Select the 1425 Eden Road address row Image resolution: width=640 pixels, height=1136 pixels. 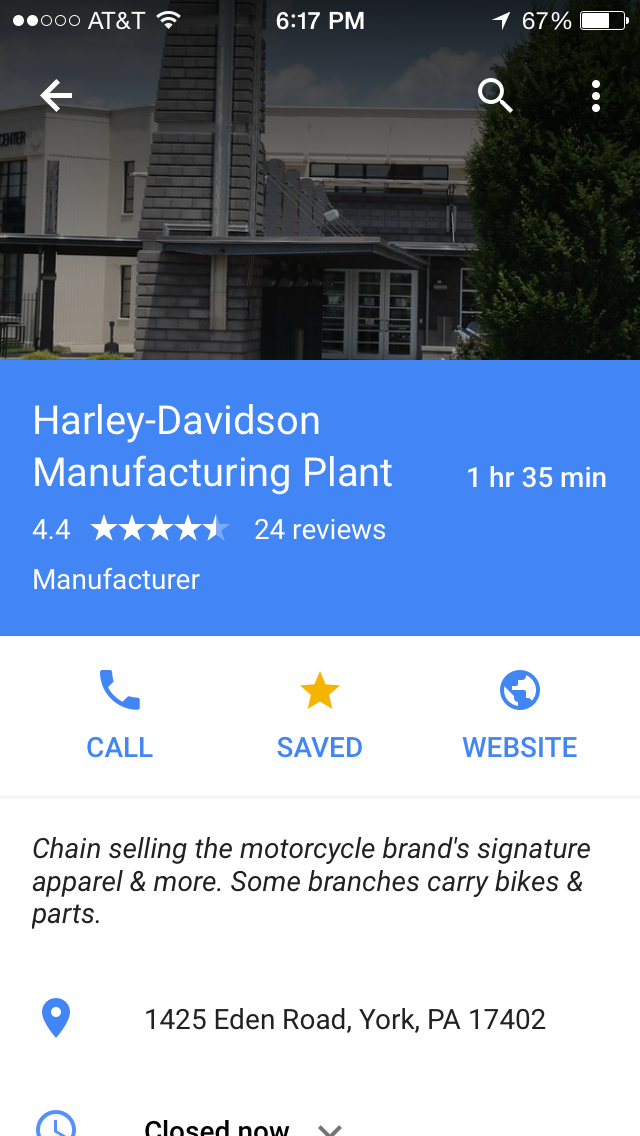pyautogui.click(x=345, y=1019)
